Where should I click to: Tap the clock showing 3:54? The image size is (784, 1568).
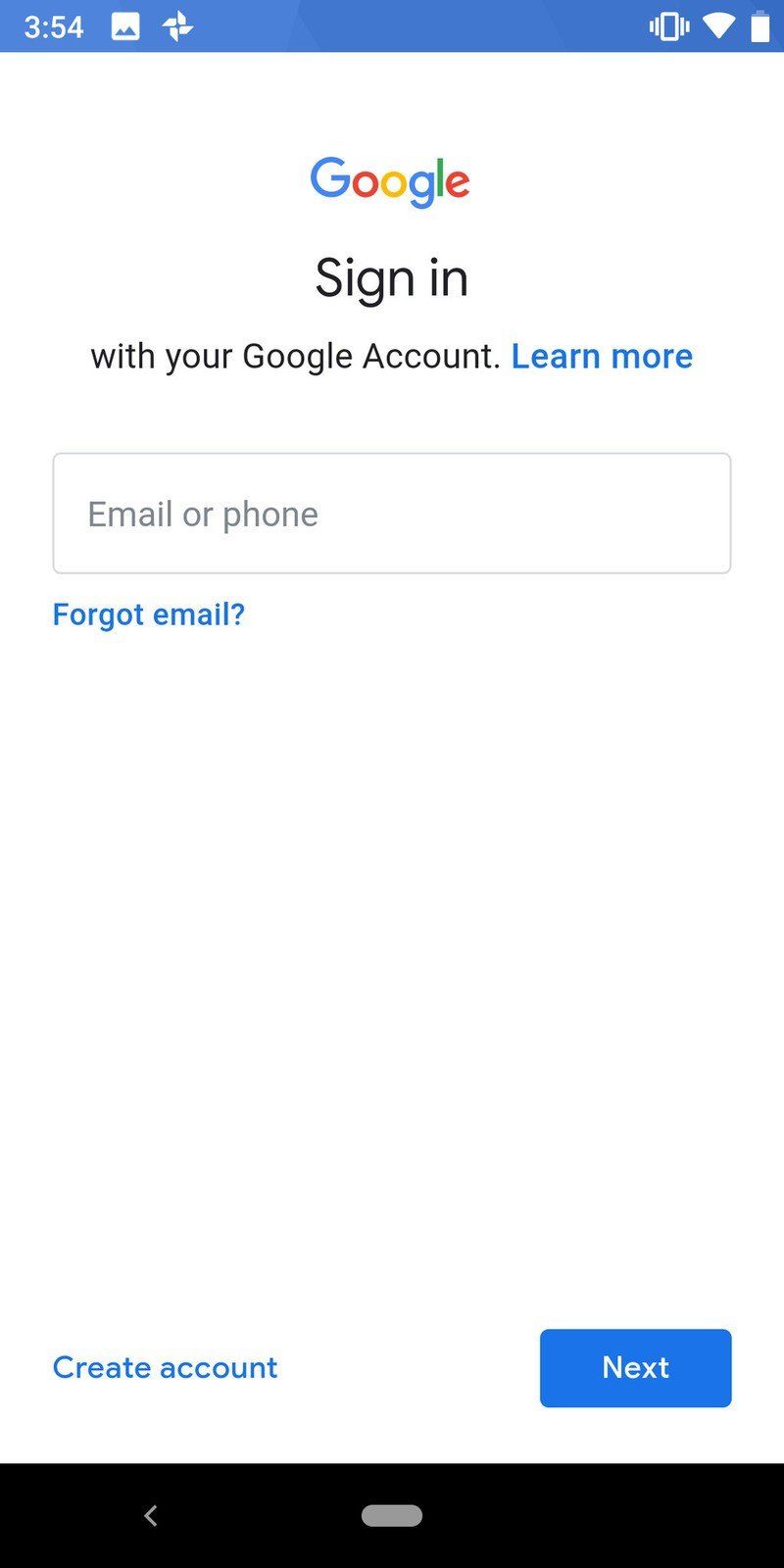[x=54, y=26]
